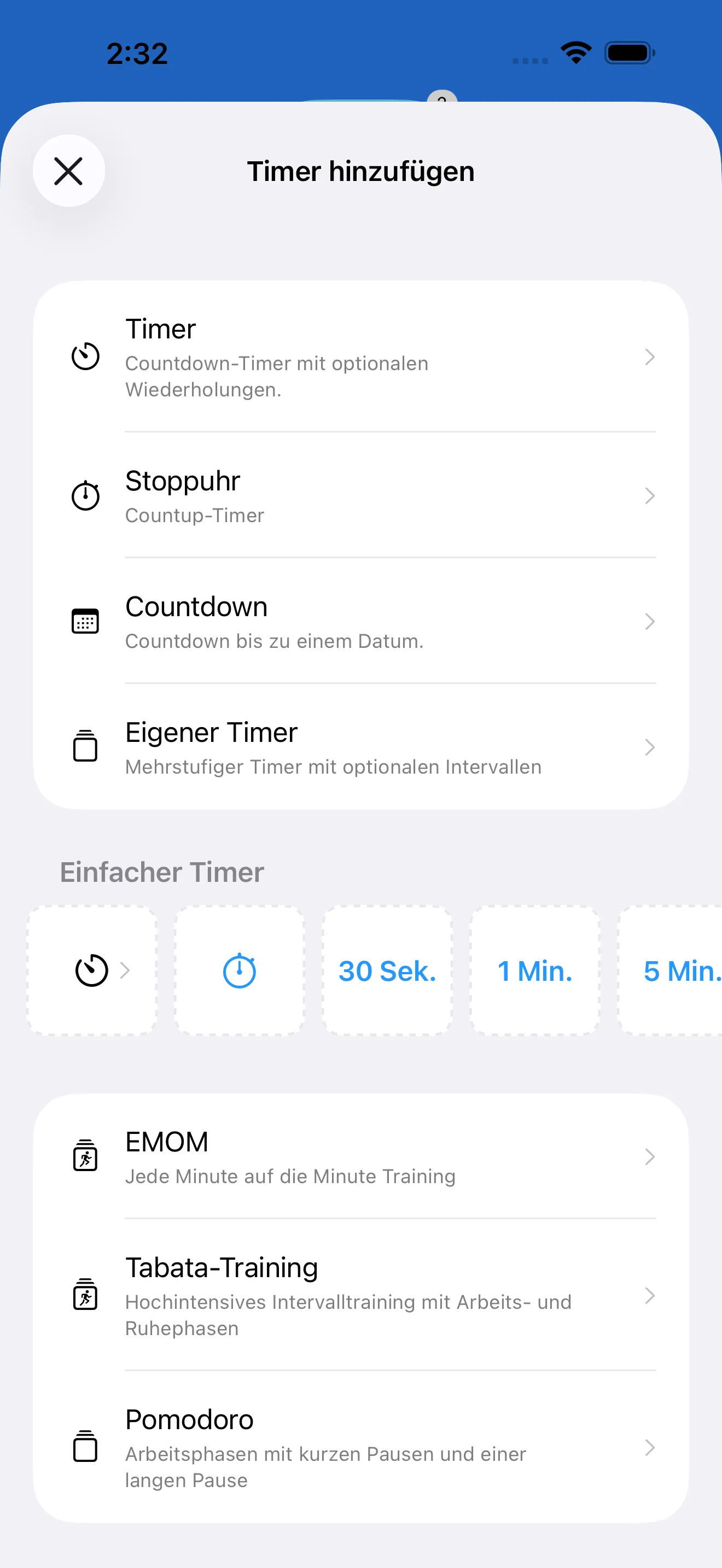Click the EMOM runner icon
The image size is (722, 1568).
[x=85, y=1156]
